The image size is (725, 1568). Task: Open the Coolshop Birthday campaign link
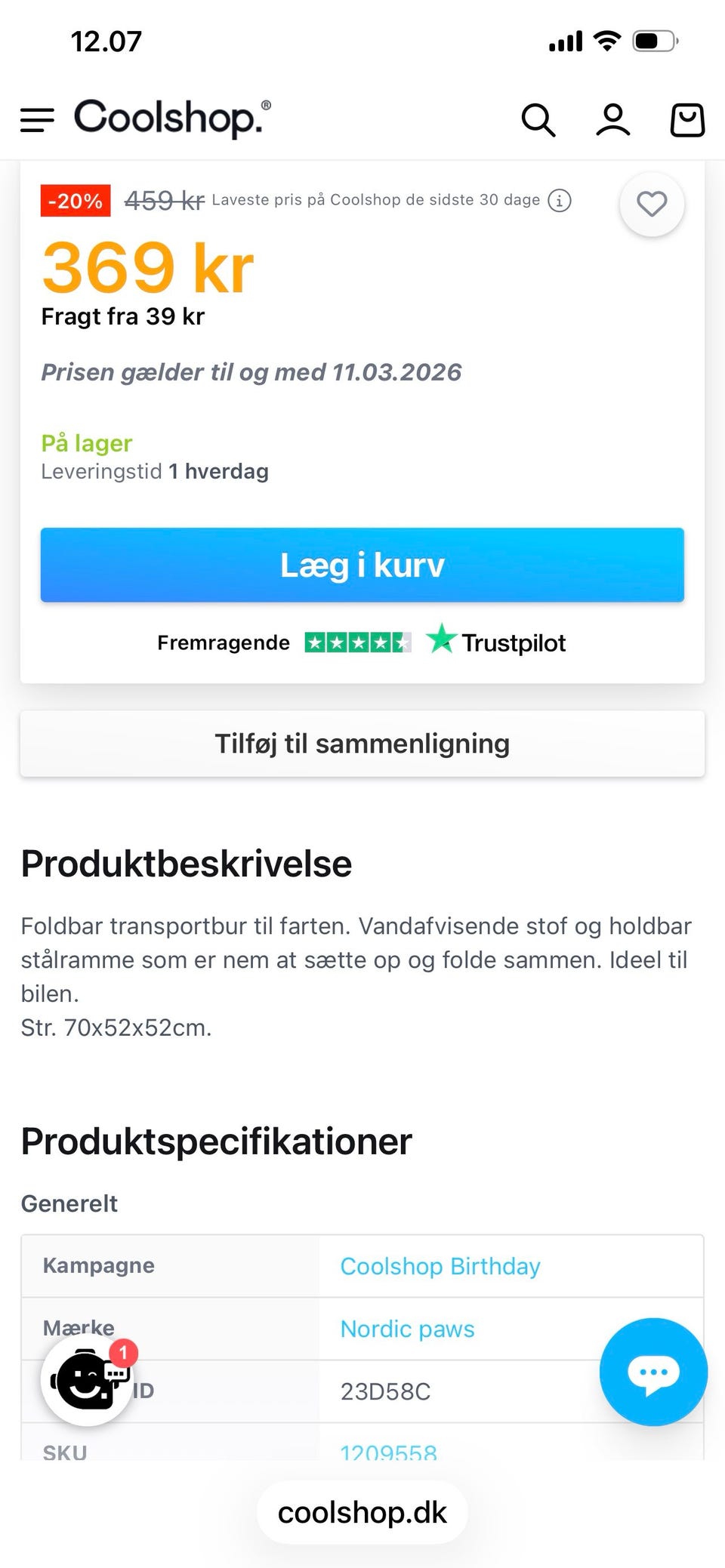tap(440, 1266)
